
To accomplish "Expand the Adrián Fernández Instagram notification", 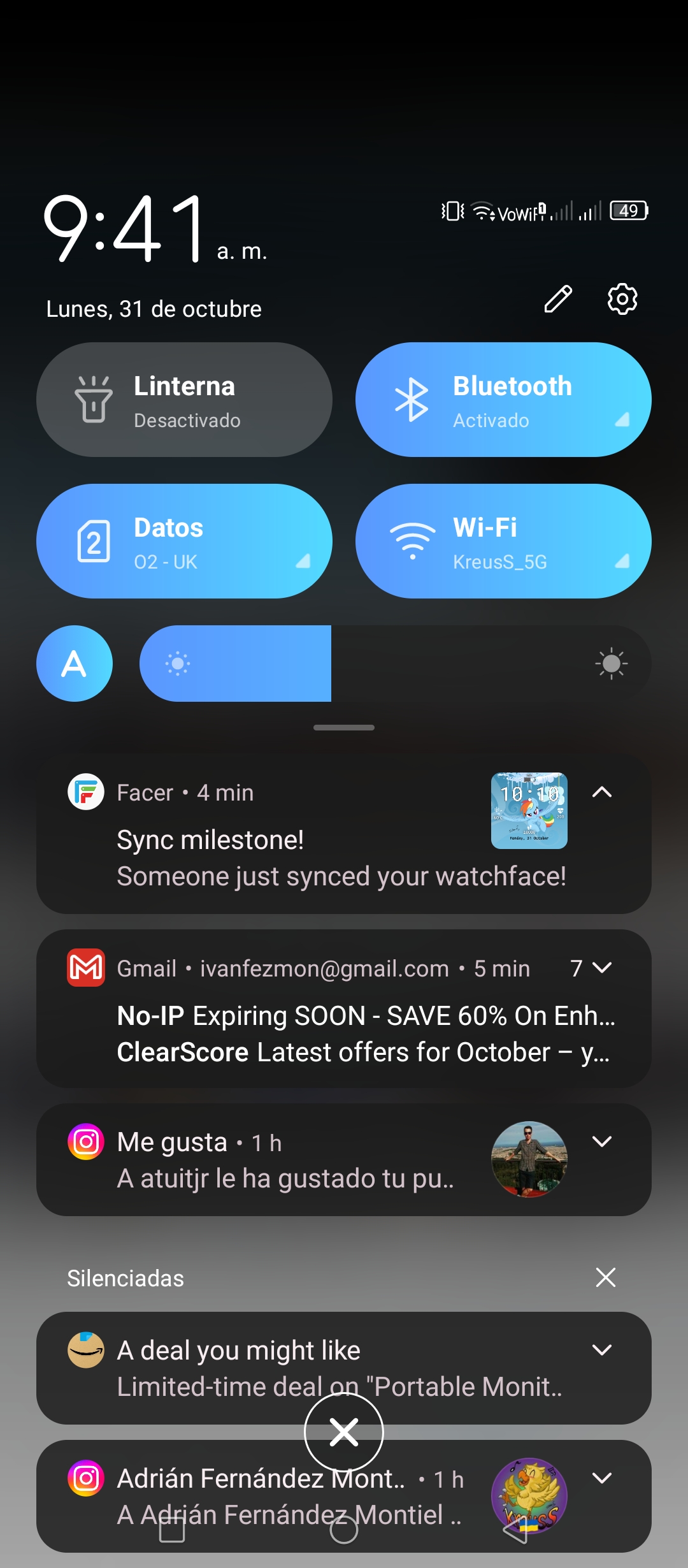I will coord(602,1478).
